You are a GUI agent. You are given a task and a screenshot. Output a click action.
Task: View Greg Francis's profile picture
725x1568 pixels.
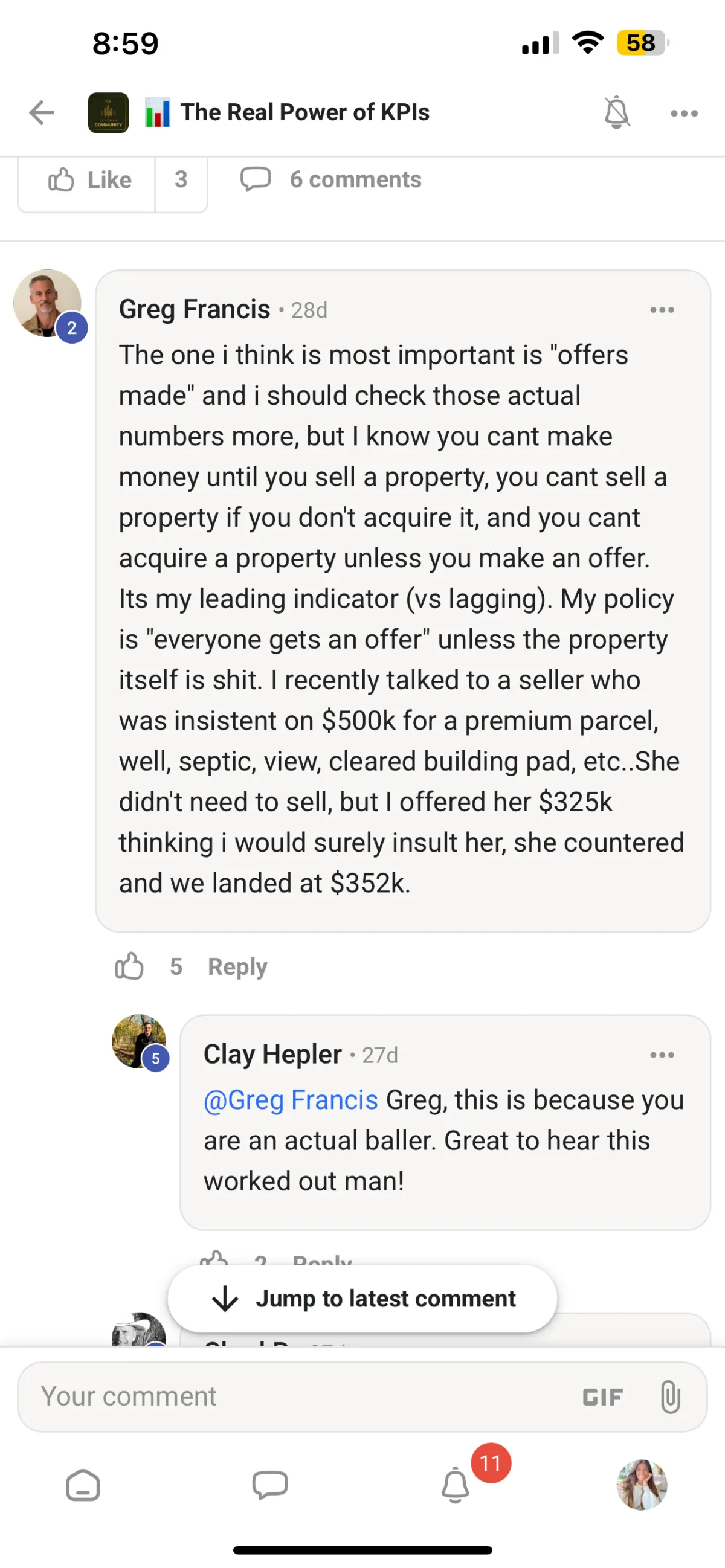(x=48, y=303)
